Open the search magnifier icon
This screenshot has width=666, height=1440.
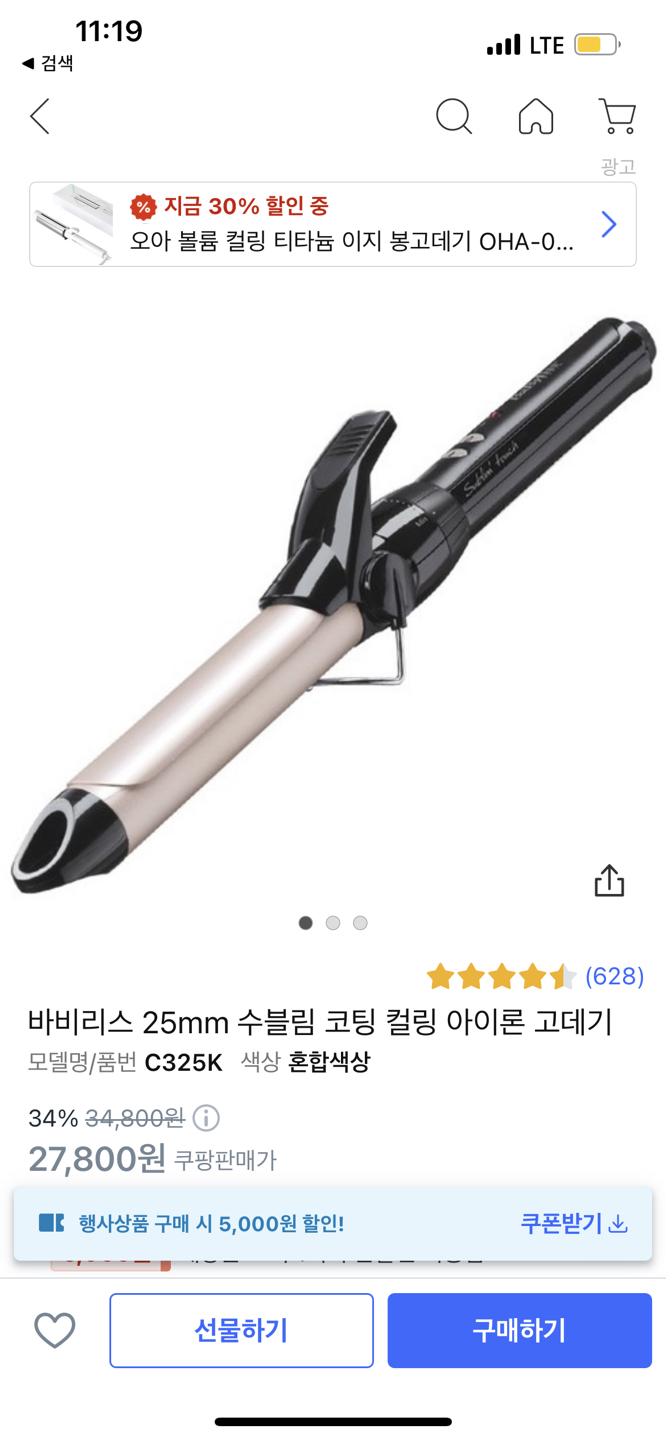coord(453,117)
